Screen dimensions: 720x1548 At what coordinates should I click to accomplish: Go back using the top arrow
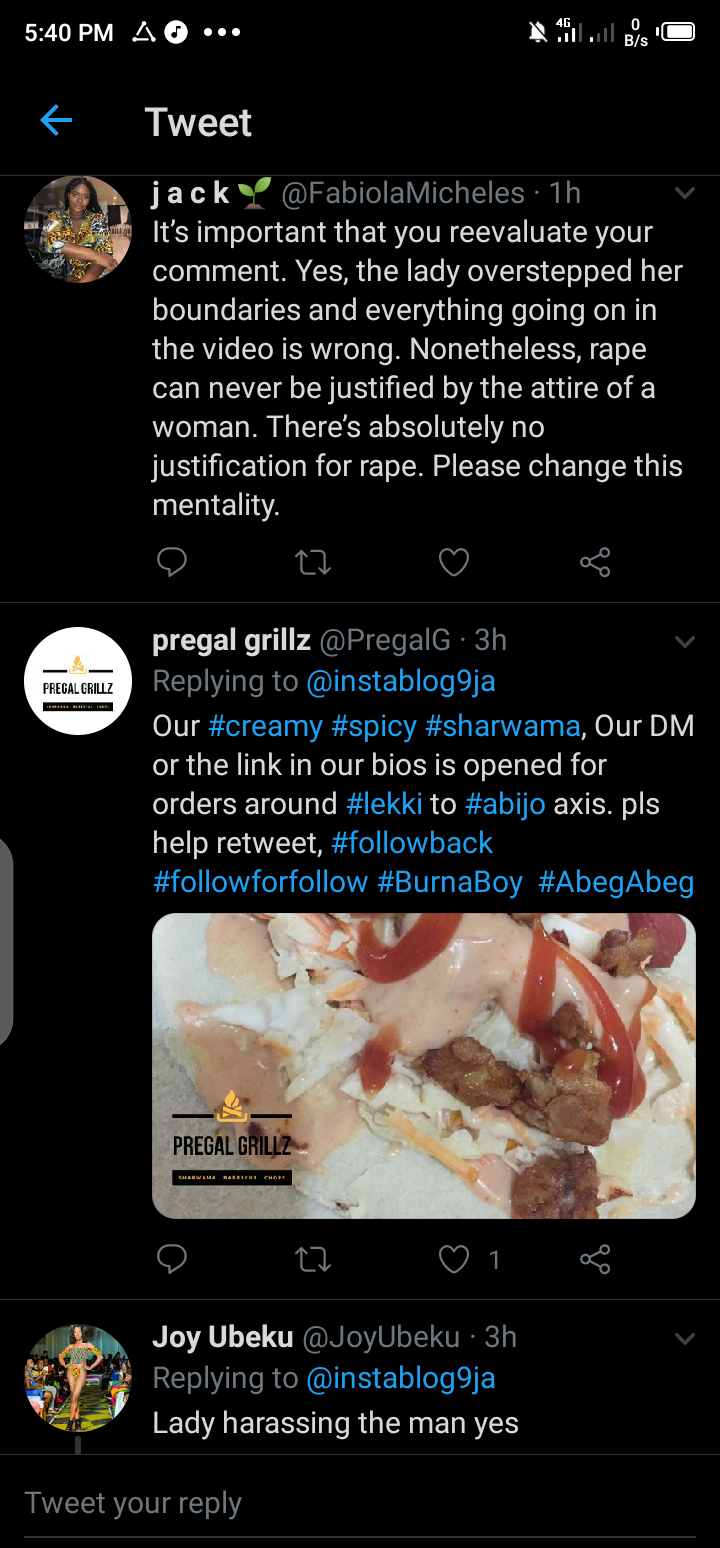(56, 122)
